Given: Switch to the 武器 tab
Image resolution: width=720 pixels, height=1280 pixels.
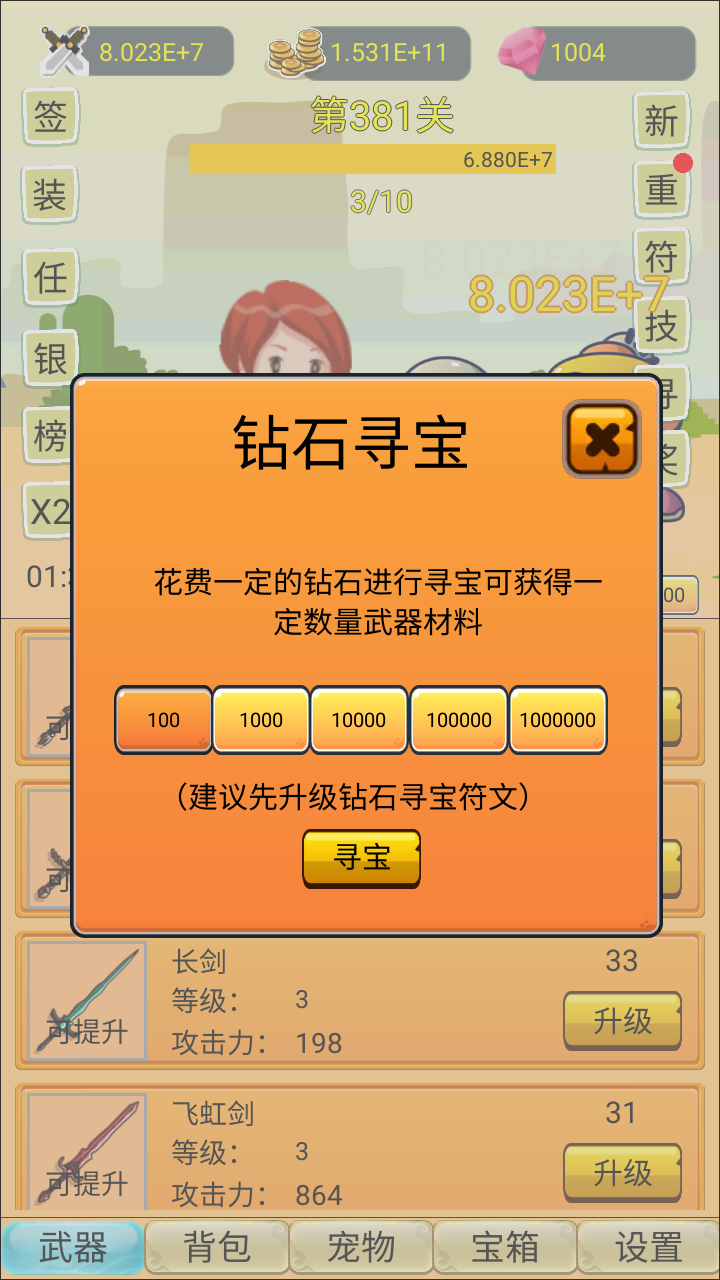Looking at the screenshot, I should tap(73, 1247).
